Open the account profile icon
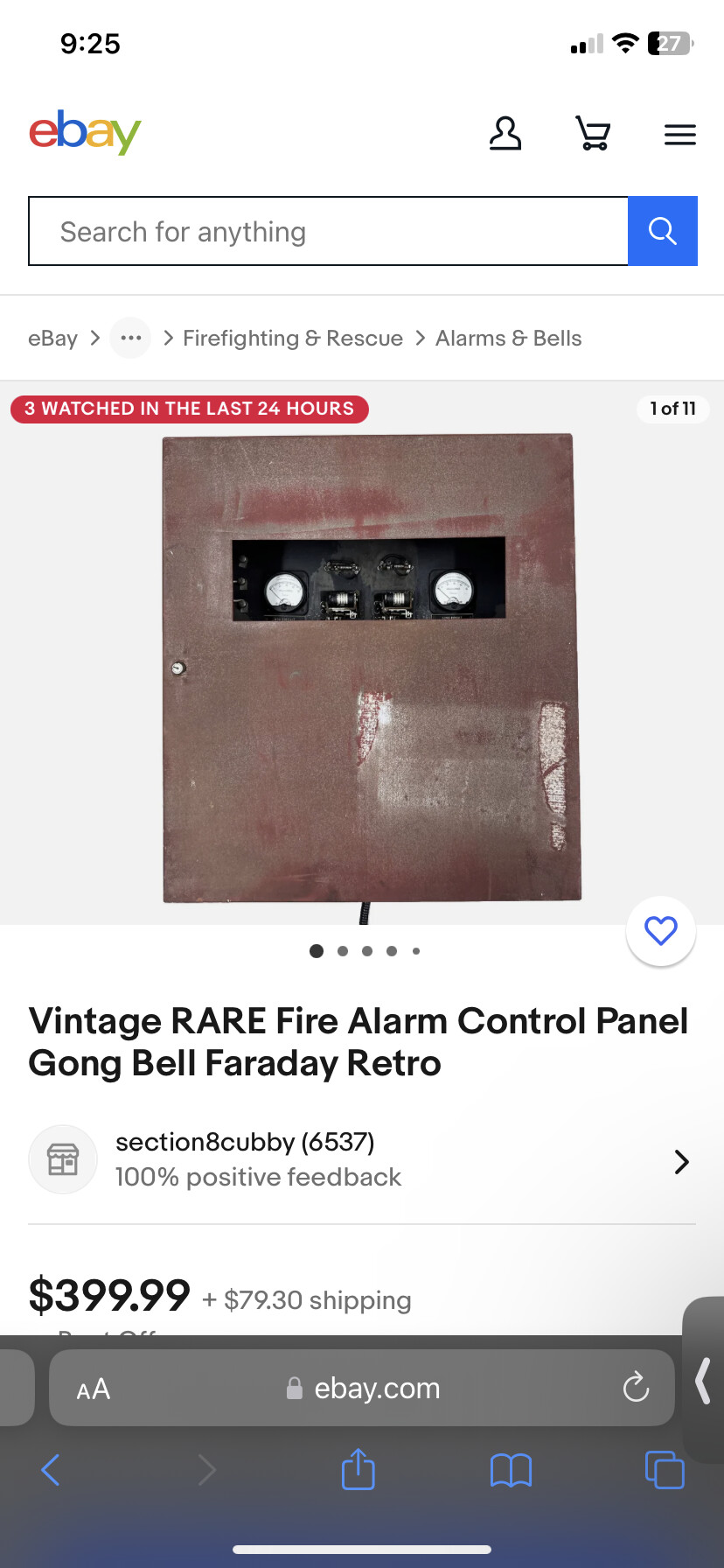The image size is (724, 1568). pos(505,134)
